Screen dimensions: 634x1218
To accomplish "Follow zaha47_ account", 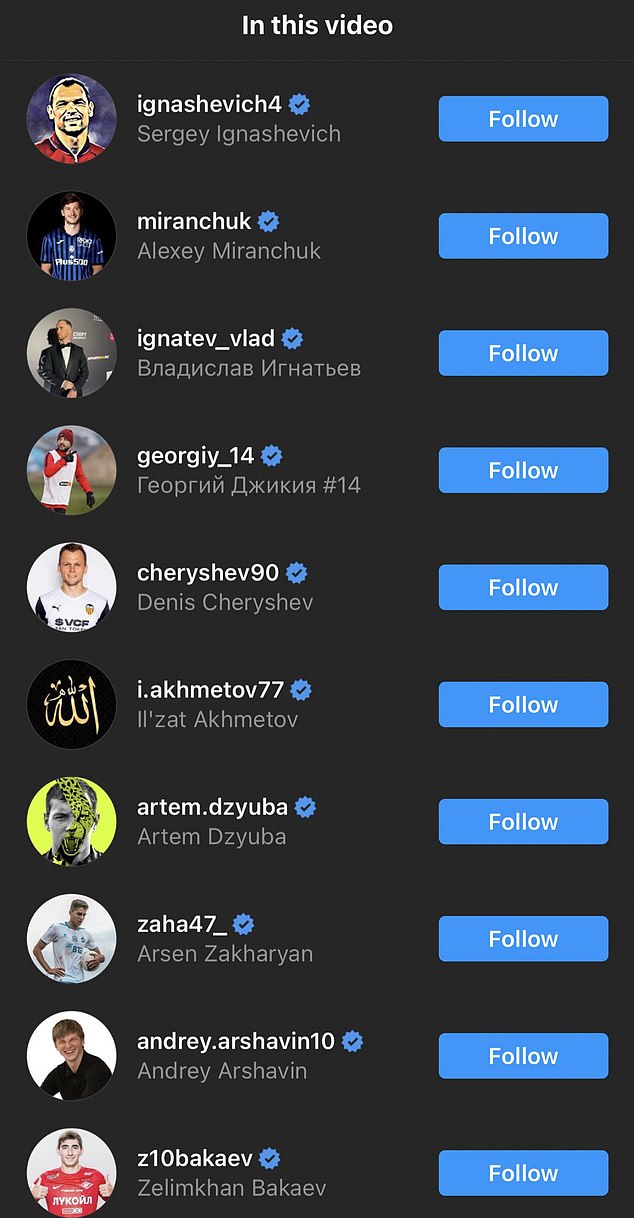I will [523, 938].
